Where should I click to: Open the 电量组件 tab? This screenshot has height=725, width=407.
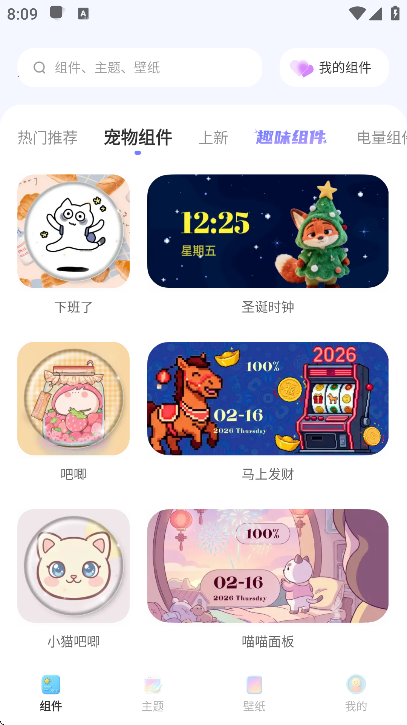point(382,137)
